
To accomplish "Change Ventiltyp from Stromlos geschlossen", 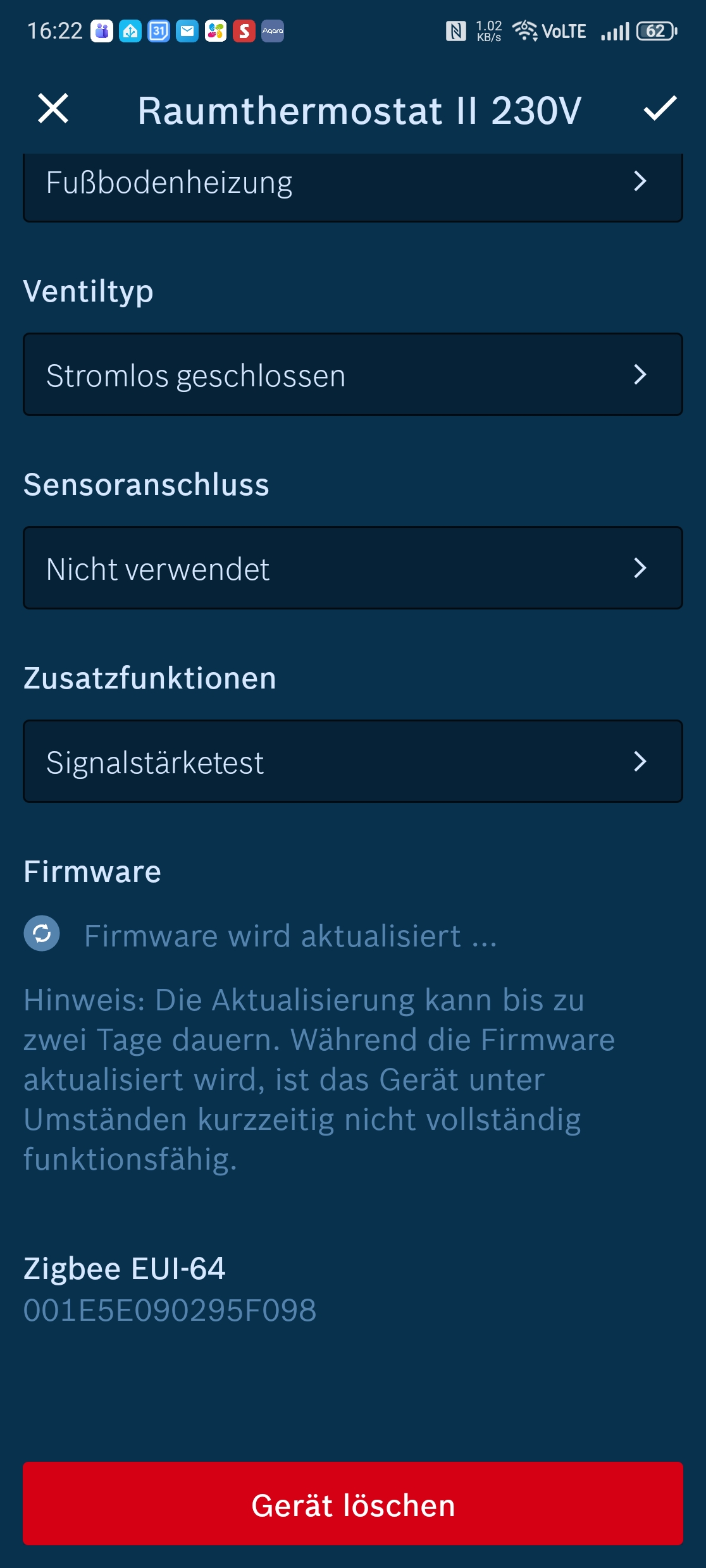I will click(x=352, y=375).
